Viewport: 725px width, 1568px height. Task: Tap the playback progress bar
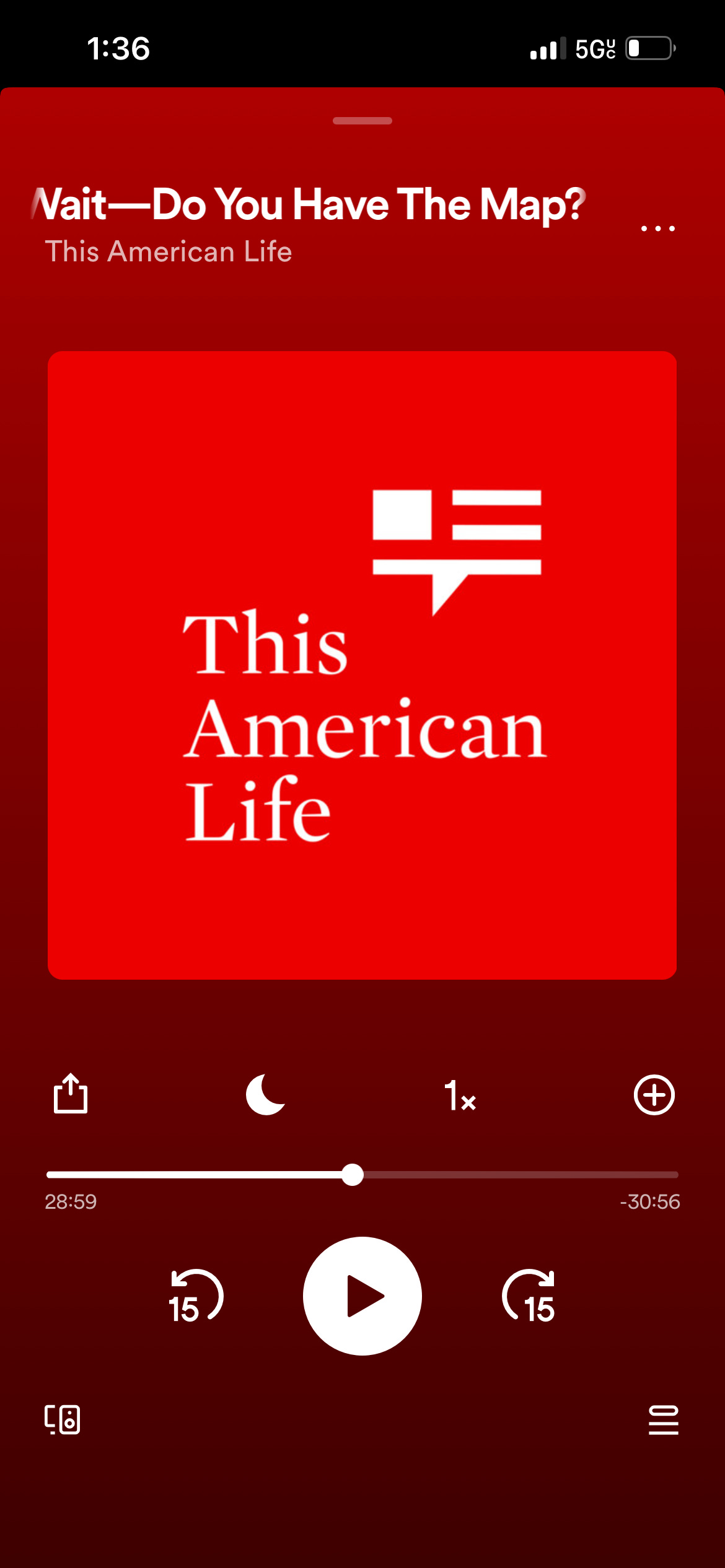tap(362, 1175)
